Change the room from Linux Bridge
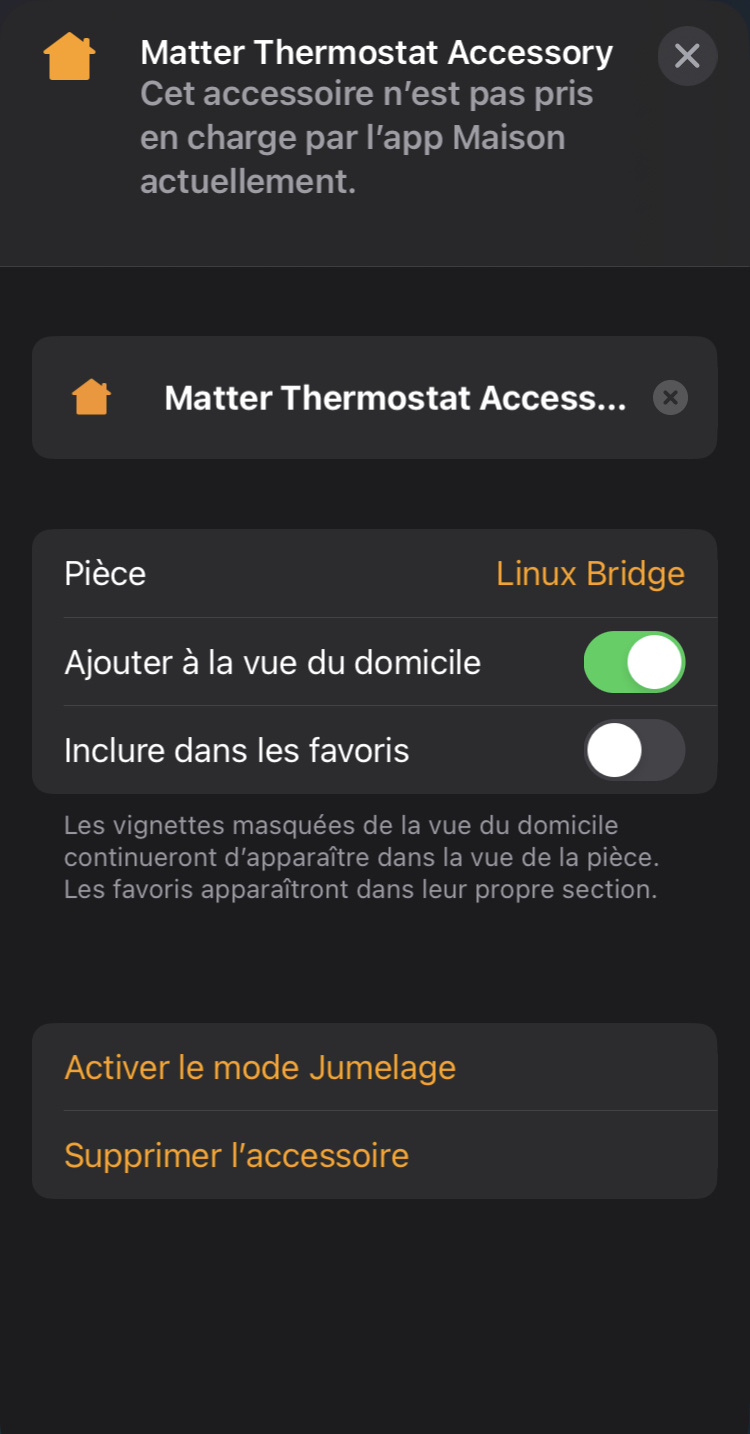The width and height of the screenshot is (750, 1434). click(590, 573)
